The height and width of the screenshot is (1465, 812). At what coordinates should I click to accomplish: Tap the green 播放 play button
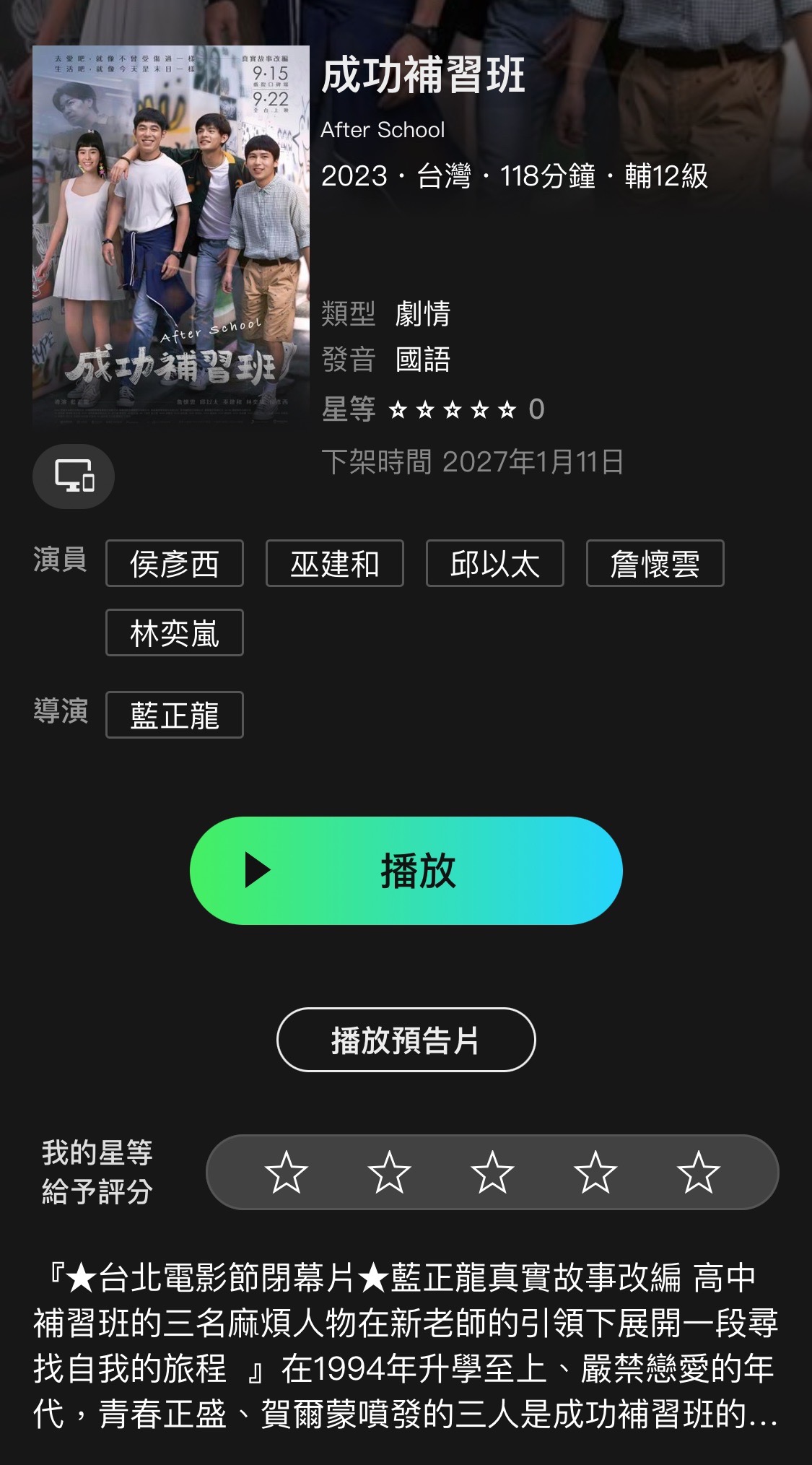point(406,871)
